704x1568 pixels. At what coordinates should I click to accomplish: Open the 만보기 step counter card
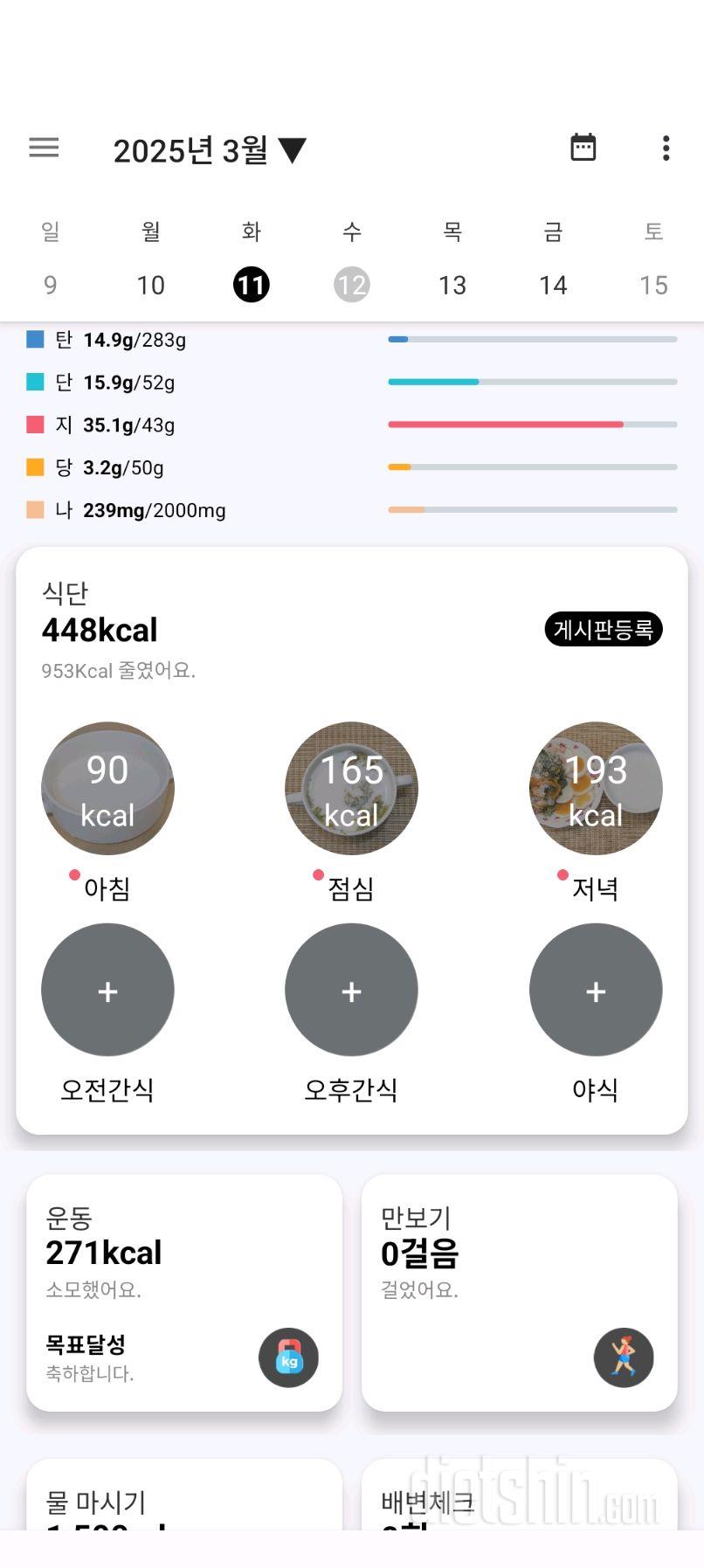click(519, 1291)
